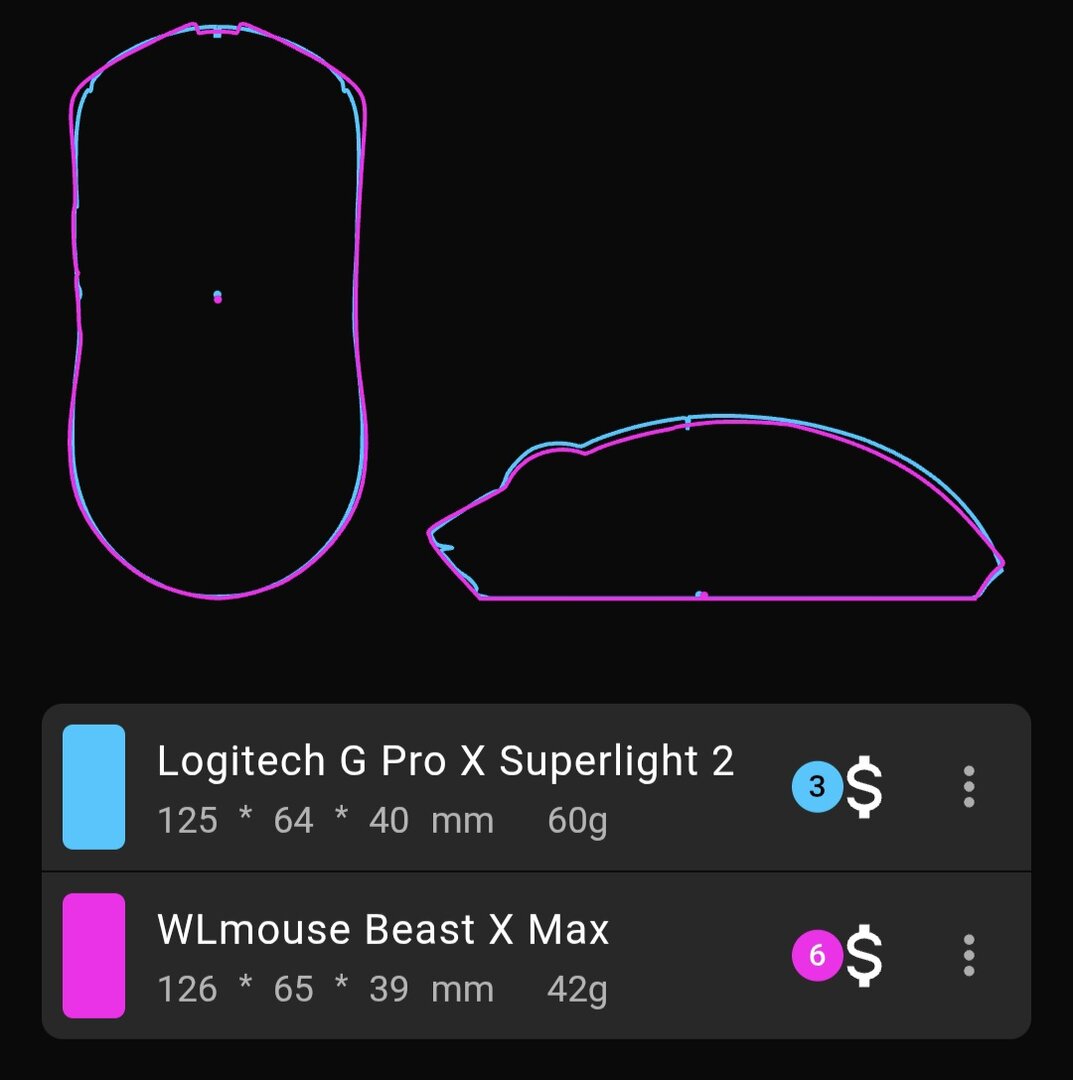Open overflow menu for WLmouse Beast X Max
1073x1080 pixels.
(968, 956)
